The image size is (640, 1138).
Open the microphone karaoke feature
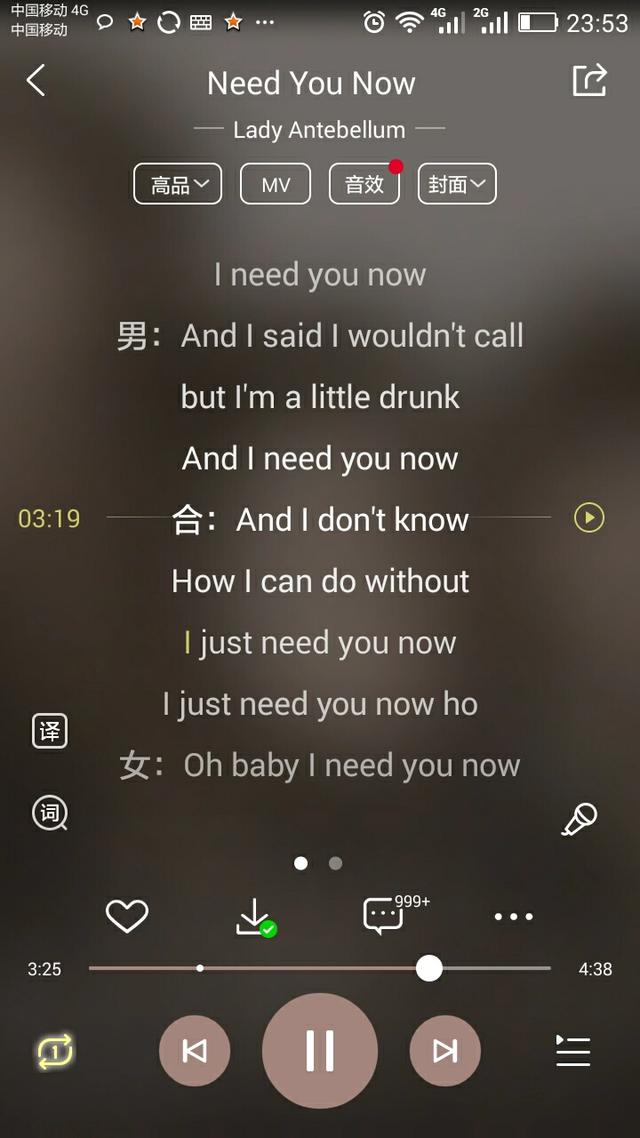tap(579, 819)
